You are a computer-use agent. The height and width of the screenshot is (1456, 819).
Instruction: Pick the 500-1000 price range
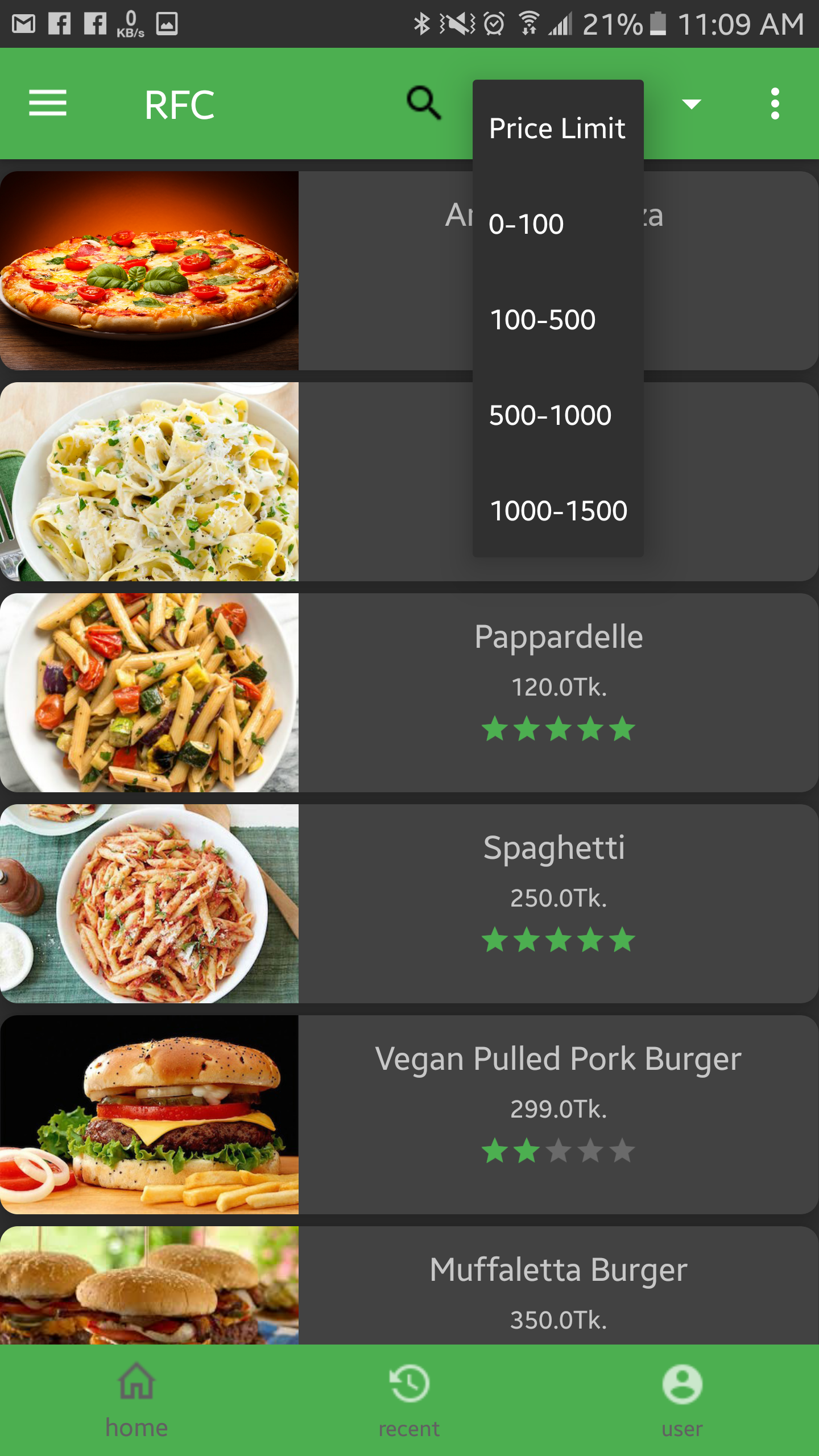(551, 415)
